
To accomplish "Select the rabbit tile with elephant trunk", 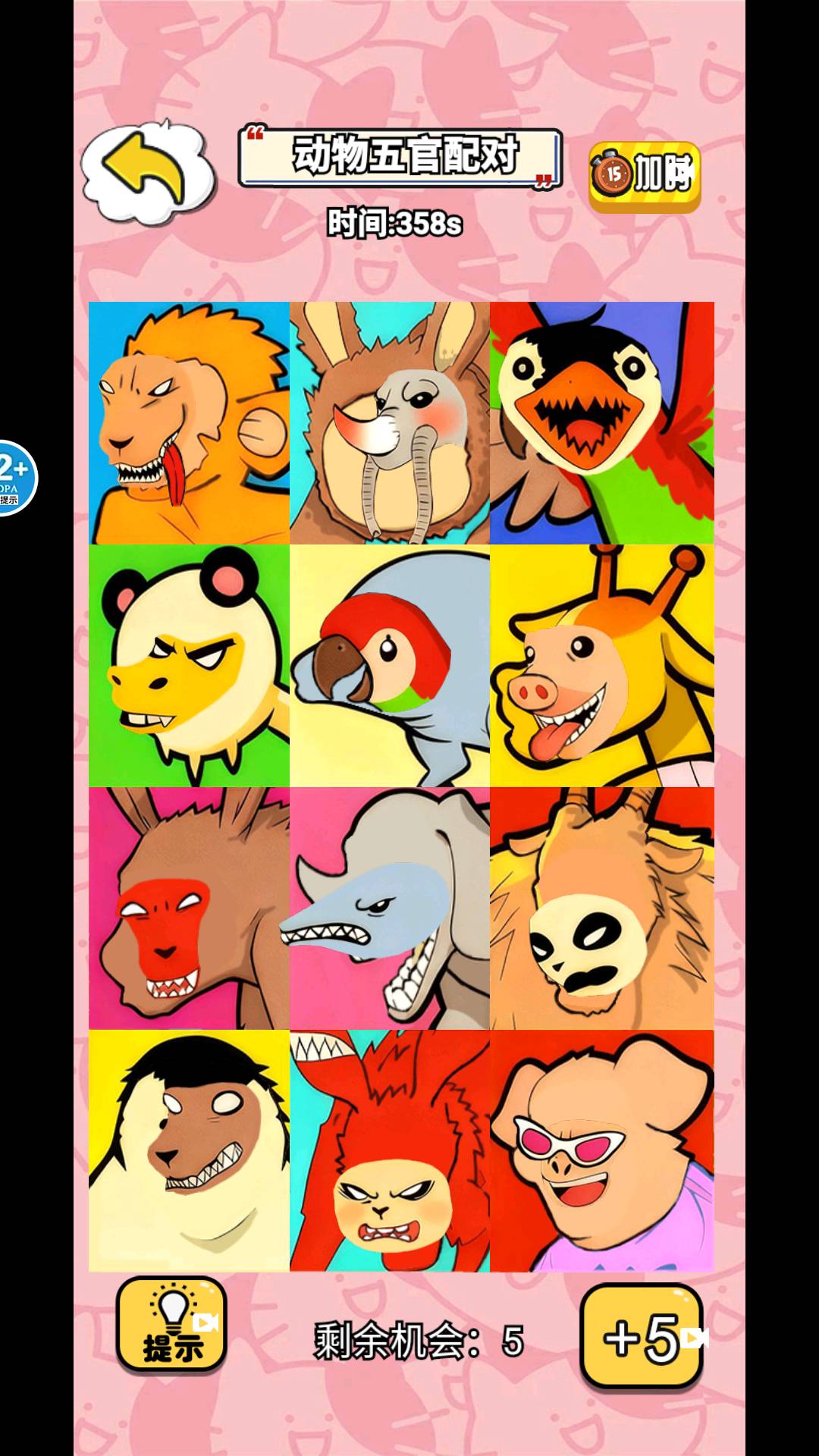I will [390, 422].
